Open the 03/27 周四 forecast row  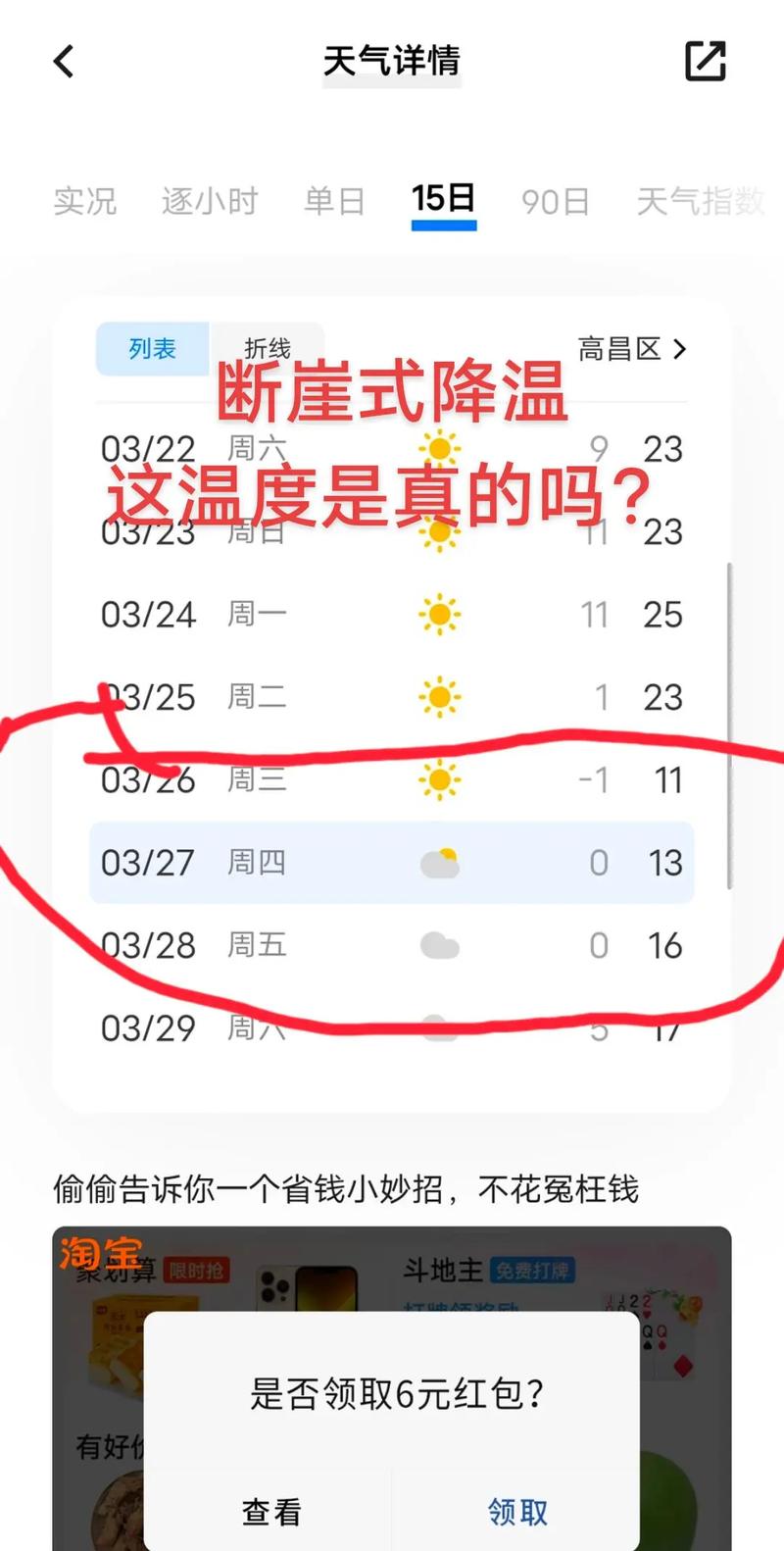tap(392, 863)
